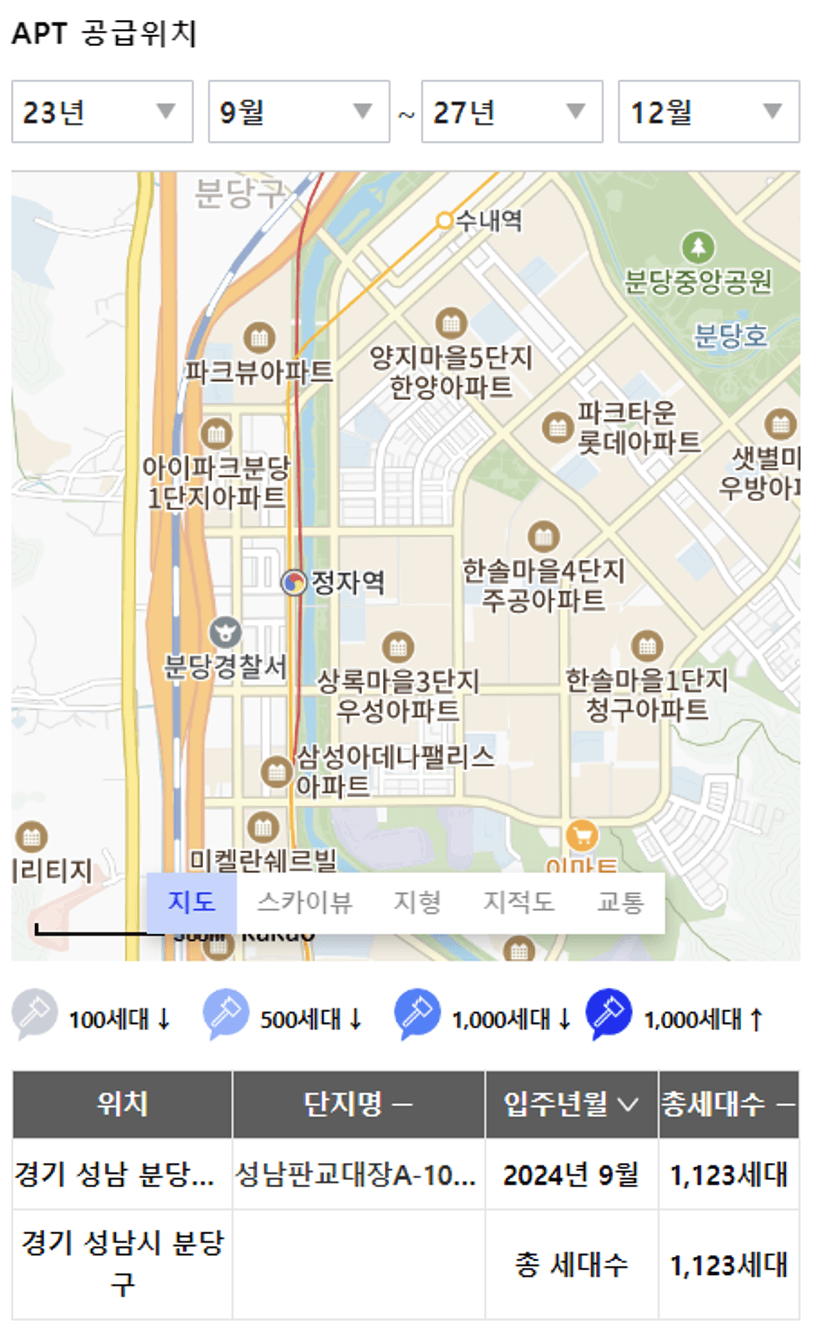Sort the table by 입주년월 column
The image size is (827, 1331).
(572, 1105)
